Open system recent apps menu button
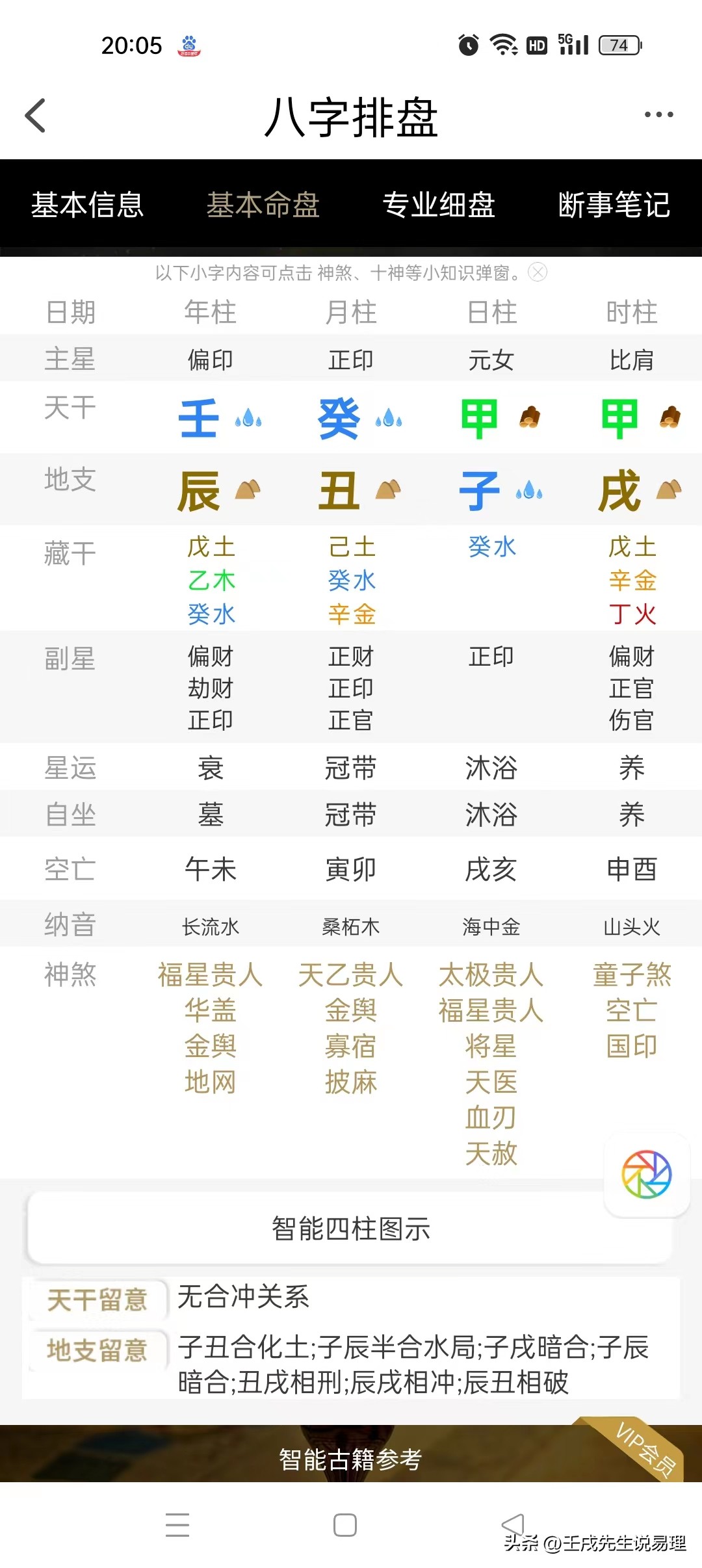Viewport: 702px width, 1568px height. [x=177, y=1524]
